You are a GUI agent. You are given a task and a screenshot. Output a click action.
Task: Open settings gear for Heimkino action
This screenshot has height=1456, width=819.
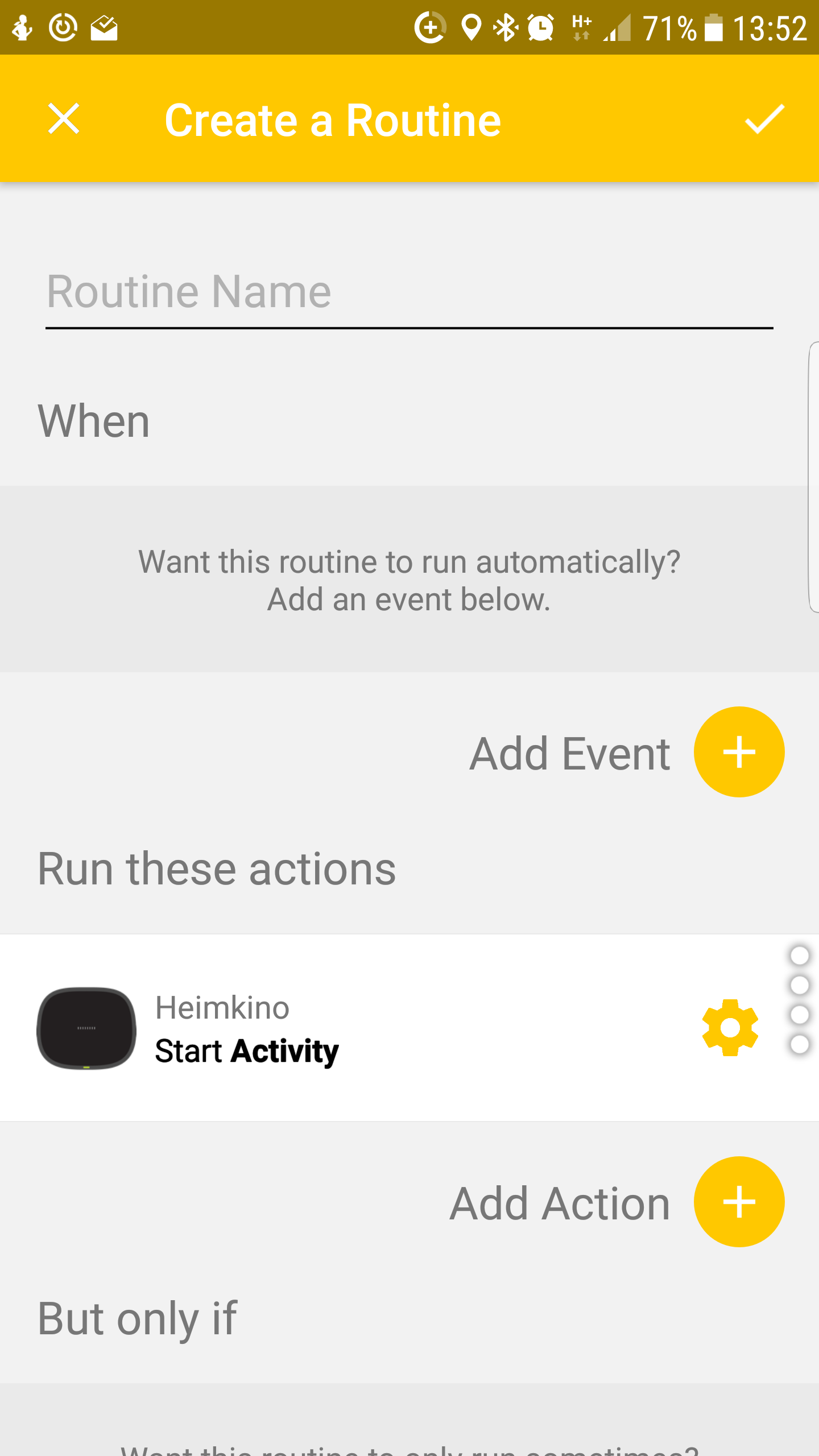(730, 1028)
